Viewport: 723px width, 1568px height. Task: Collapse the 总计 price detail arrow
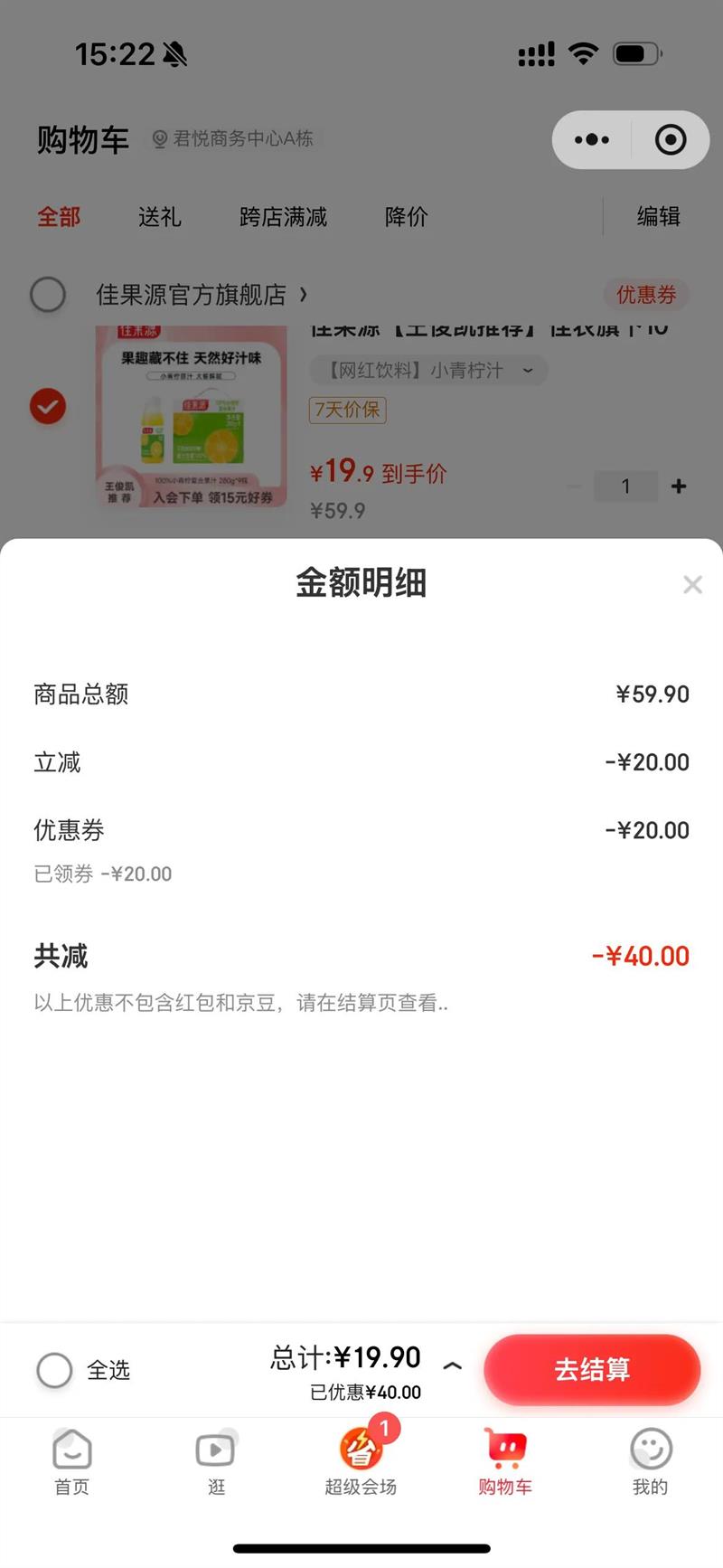pos(454,1365)
